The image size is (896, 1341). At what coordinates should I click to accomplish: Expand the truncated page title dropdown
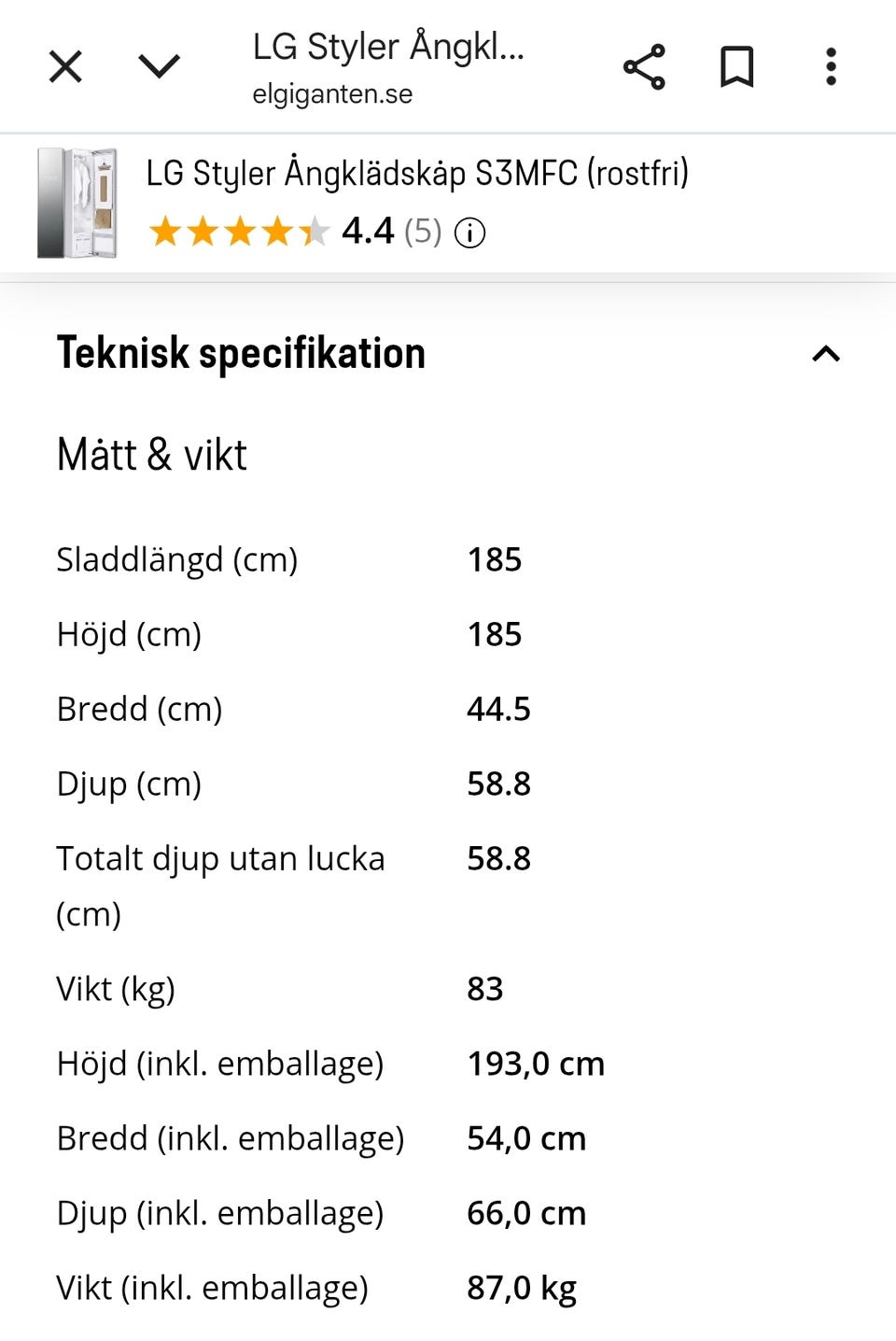386,47
